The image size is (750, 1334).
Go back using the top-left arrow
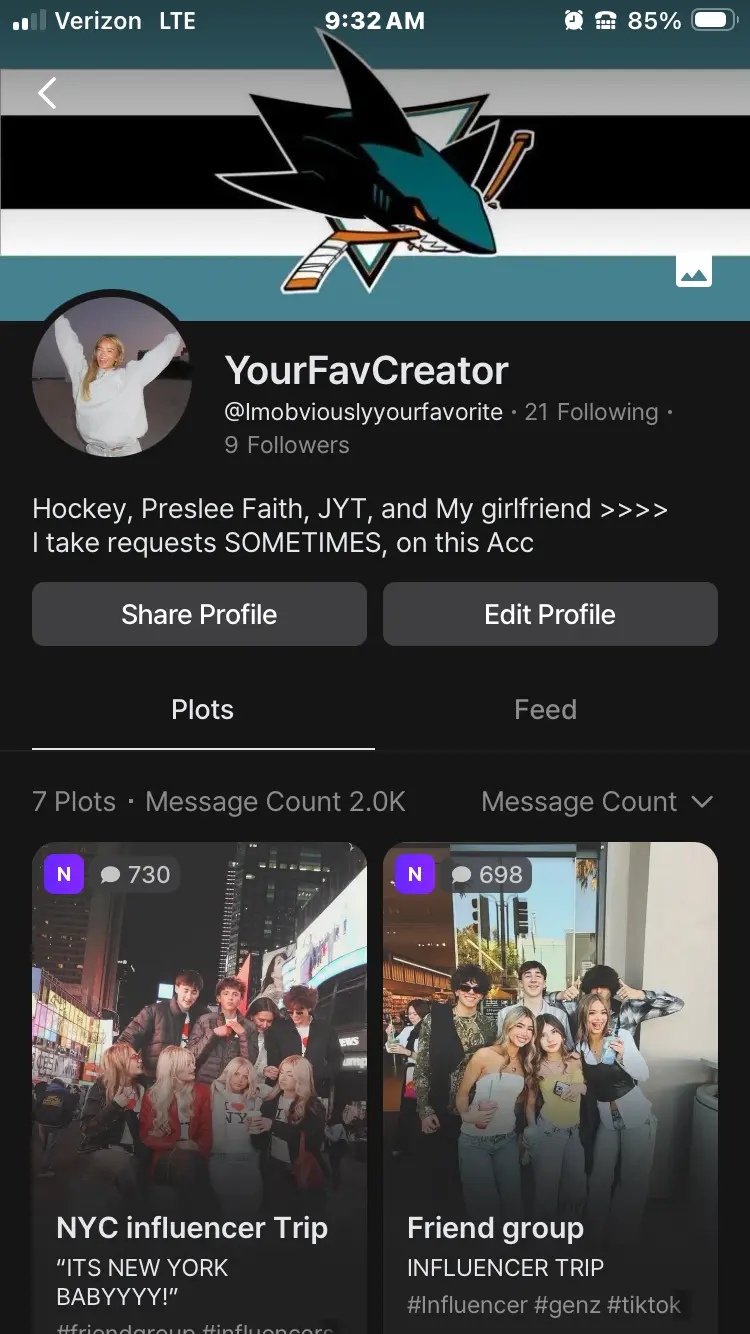[x=47, y=93]
